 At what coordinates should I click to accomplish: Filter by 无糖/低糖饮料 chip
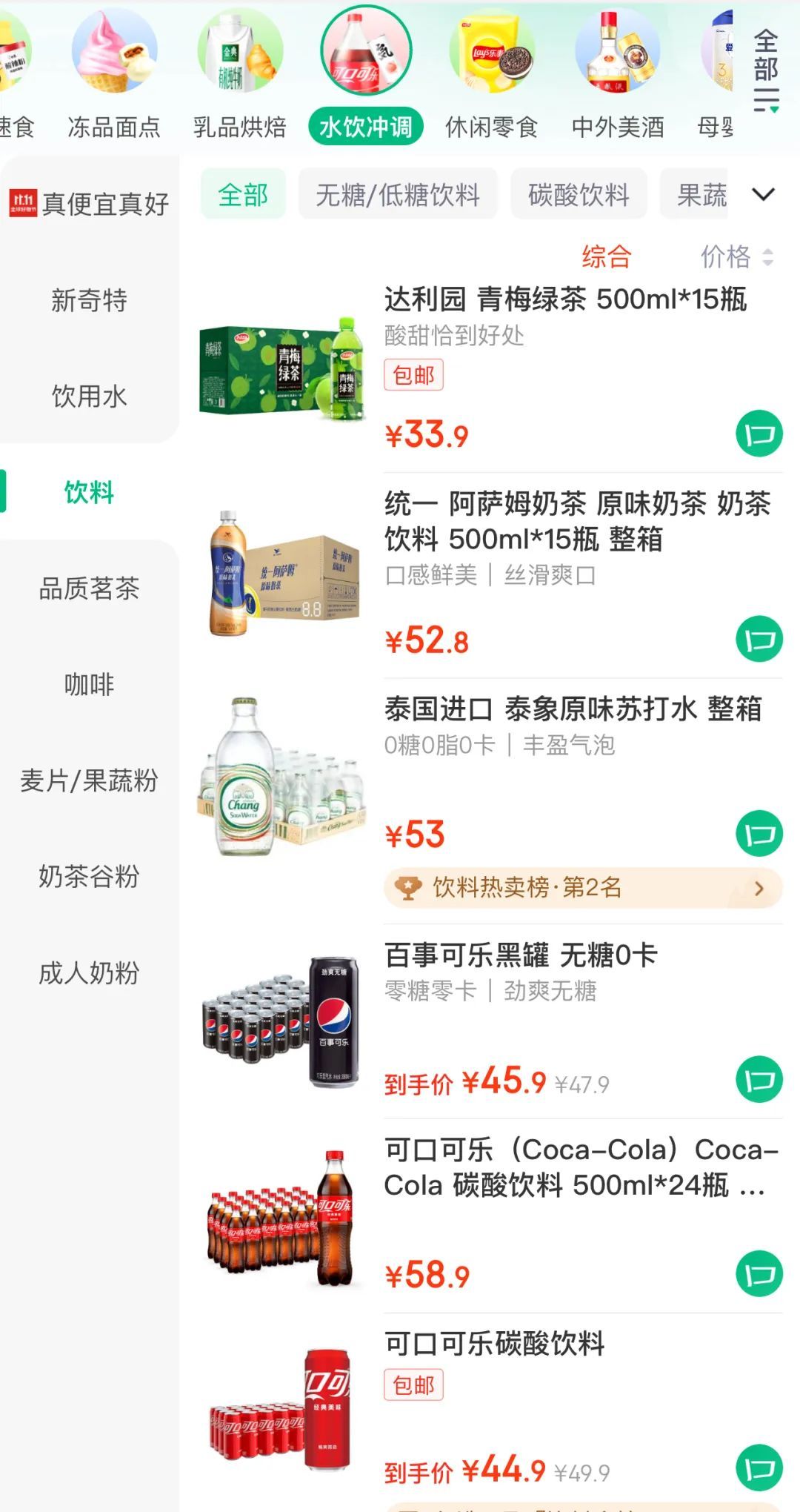pos(398,195)
